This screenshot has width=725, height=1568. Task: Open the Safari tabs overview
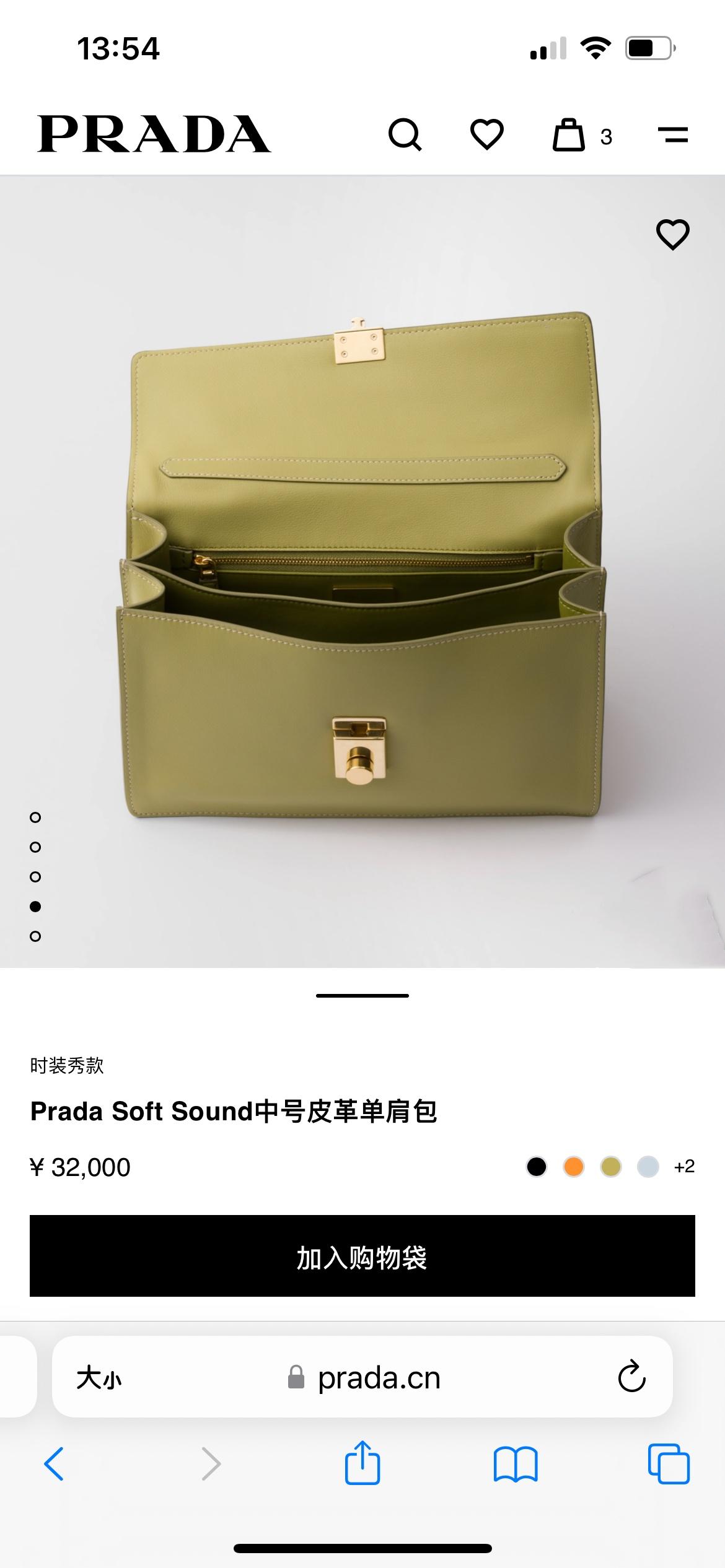tap(669, 1464)
